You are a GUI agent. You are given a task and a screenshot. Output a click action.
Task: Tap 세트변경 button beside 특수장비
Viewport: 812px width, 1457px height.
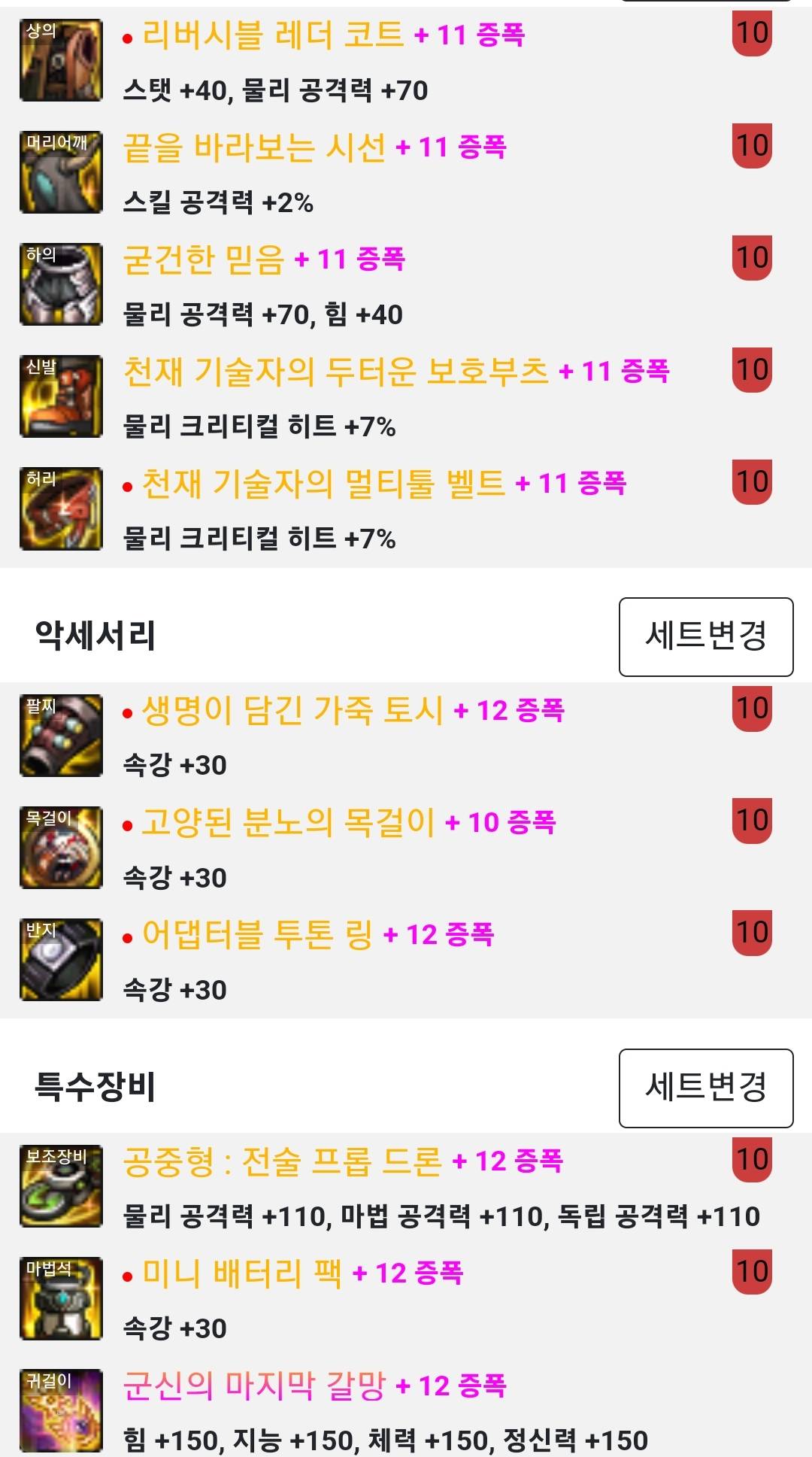705,1088
